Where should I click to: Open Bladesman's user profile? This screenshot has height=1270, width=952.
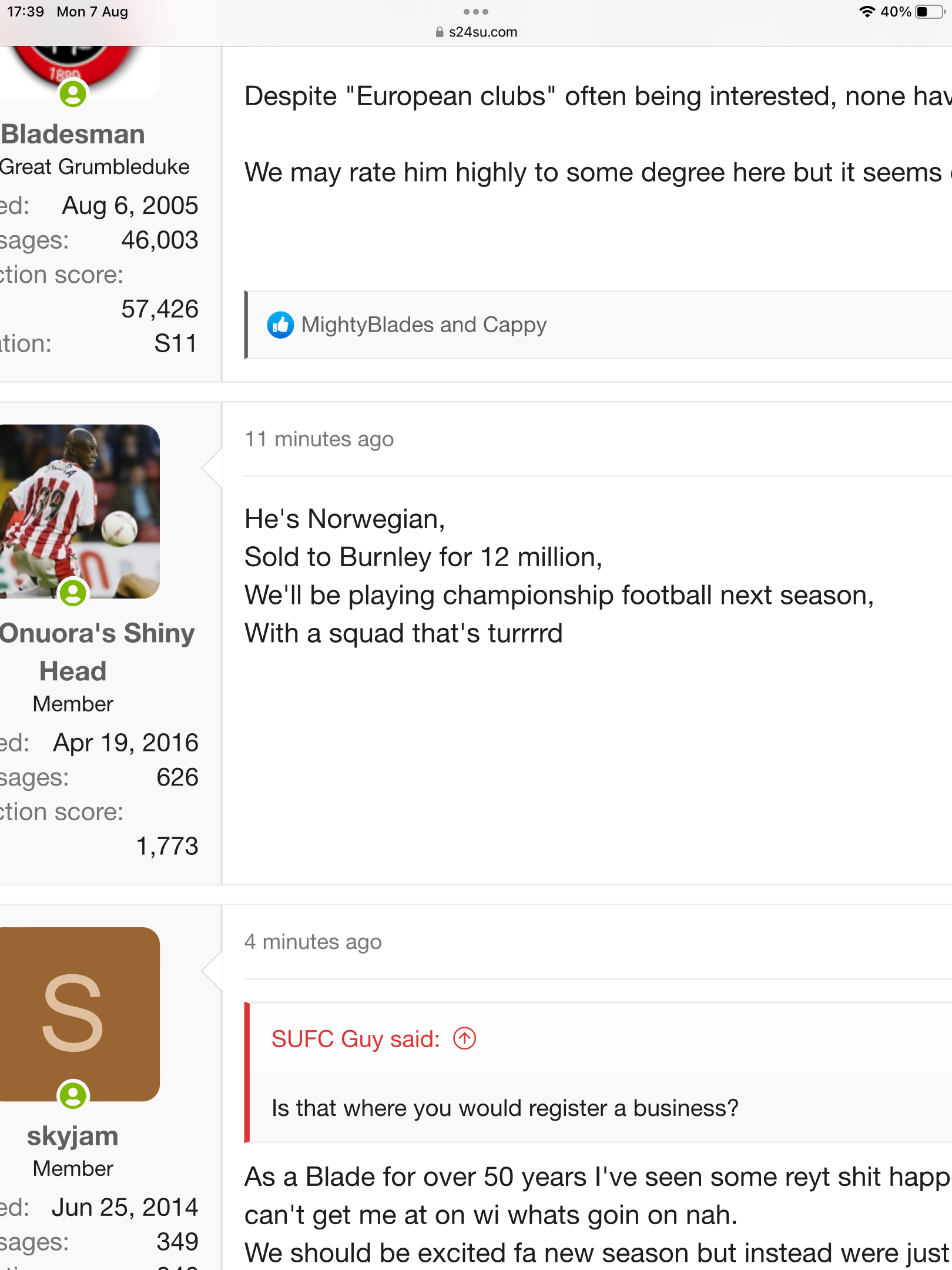pos(73,134)
